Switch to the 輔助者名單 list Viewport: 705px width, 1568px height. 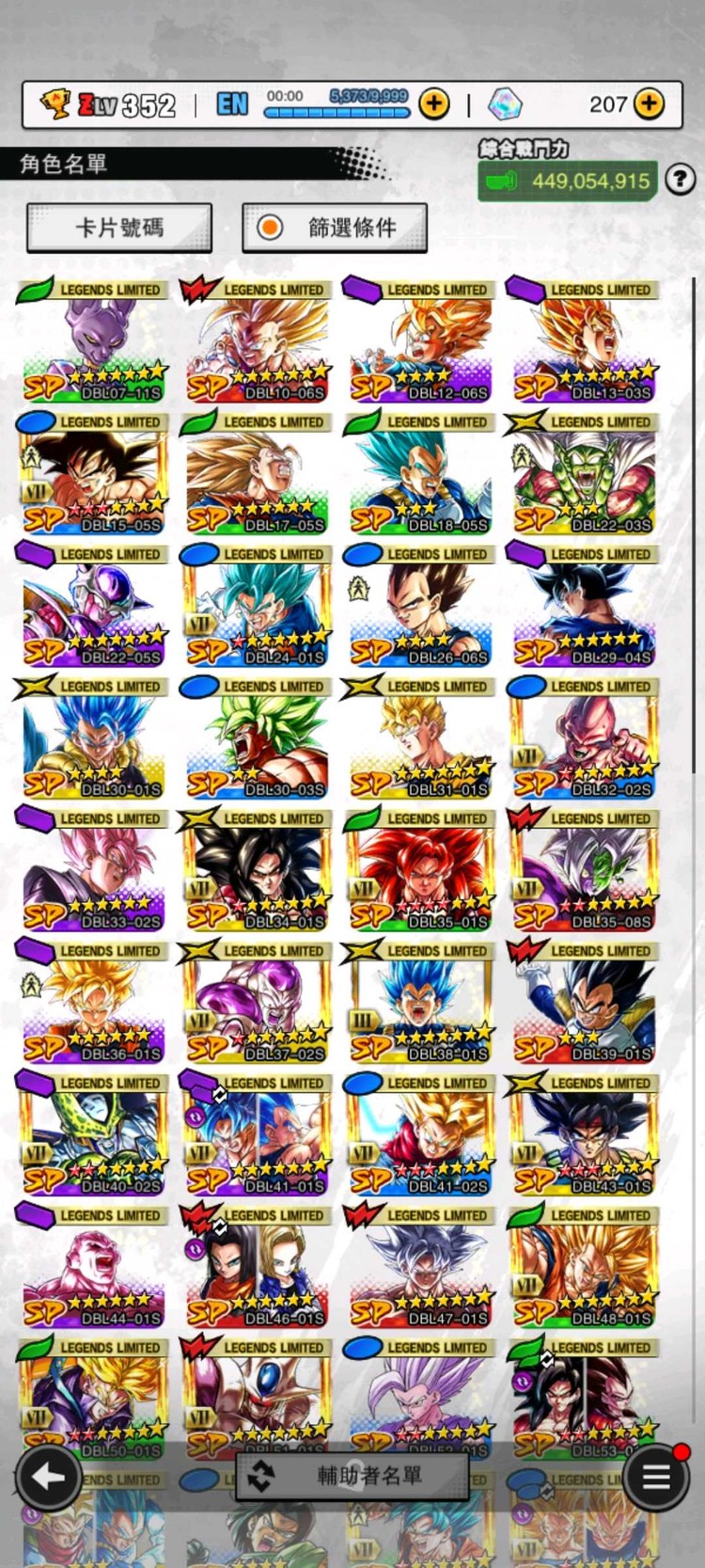352,1476
